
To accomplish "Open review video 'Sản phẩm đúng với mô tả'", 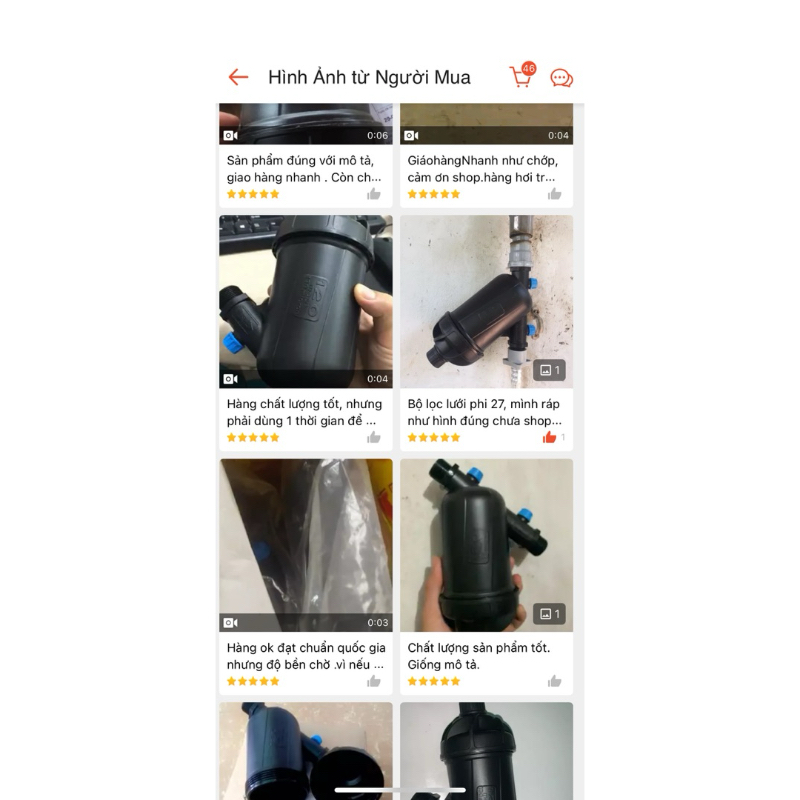I will (306, 124).
